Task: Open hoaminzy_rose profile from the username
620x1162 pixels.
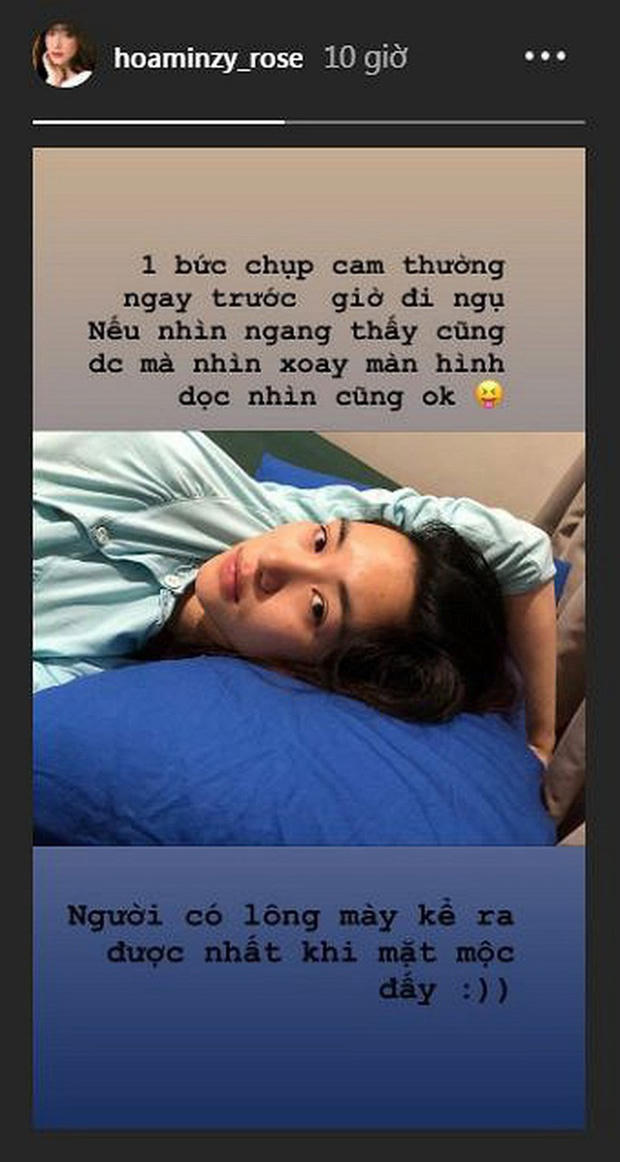Action: pos(208,59)
